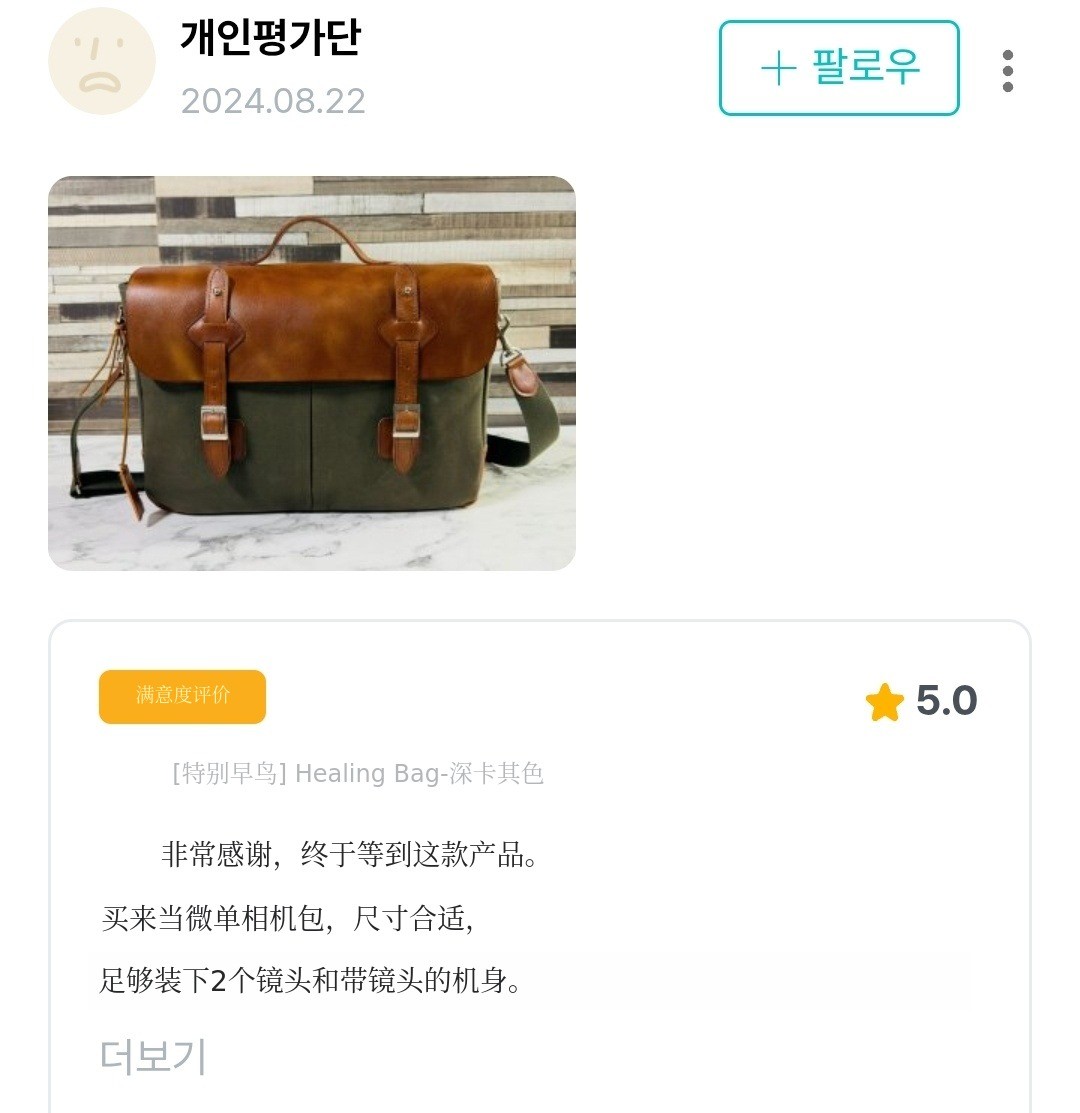View the bag review photo

pos(312,374)
